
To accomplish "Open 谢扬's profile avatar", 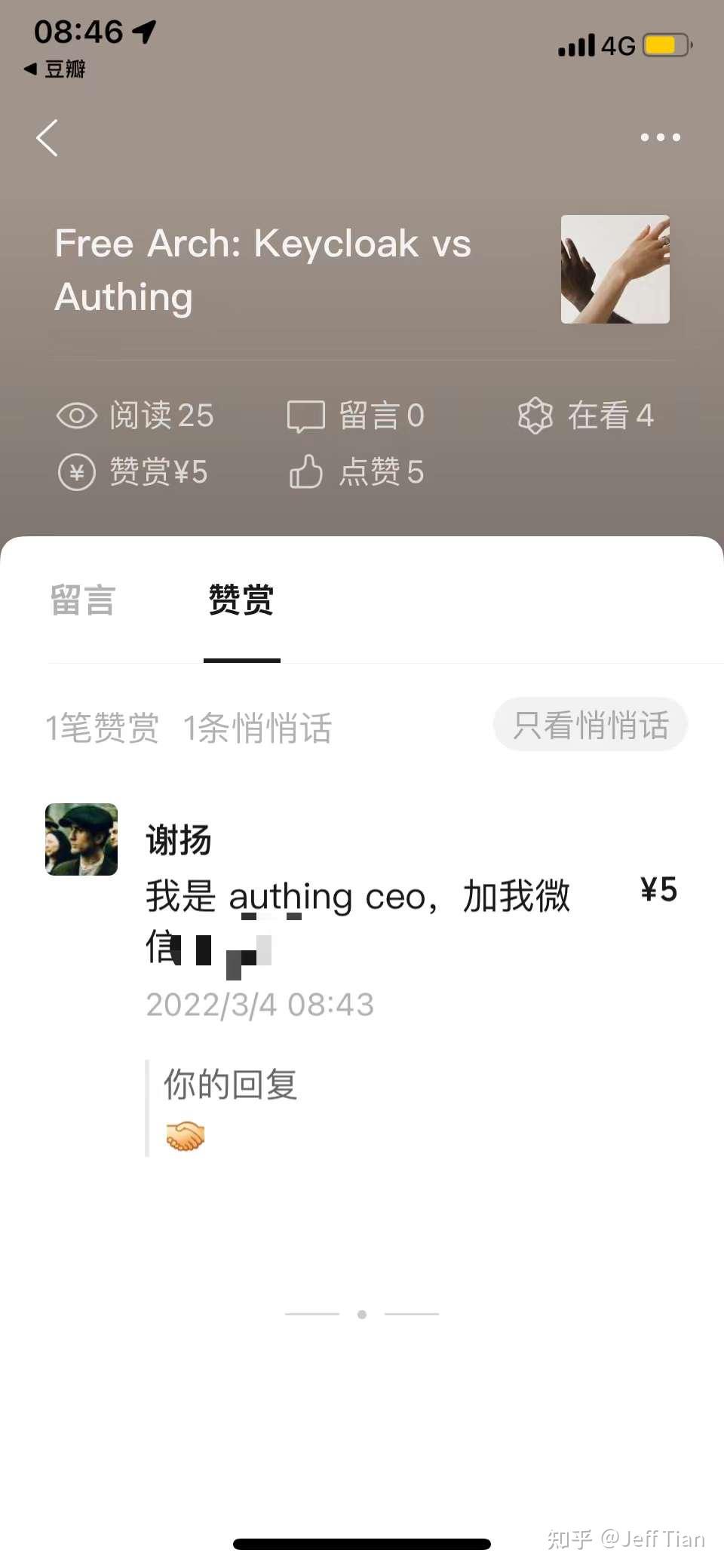I will (x=81, y=839).
